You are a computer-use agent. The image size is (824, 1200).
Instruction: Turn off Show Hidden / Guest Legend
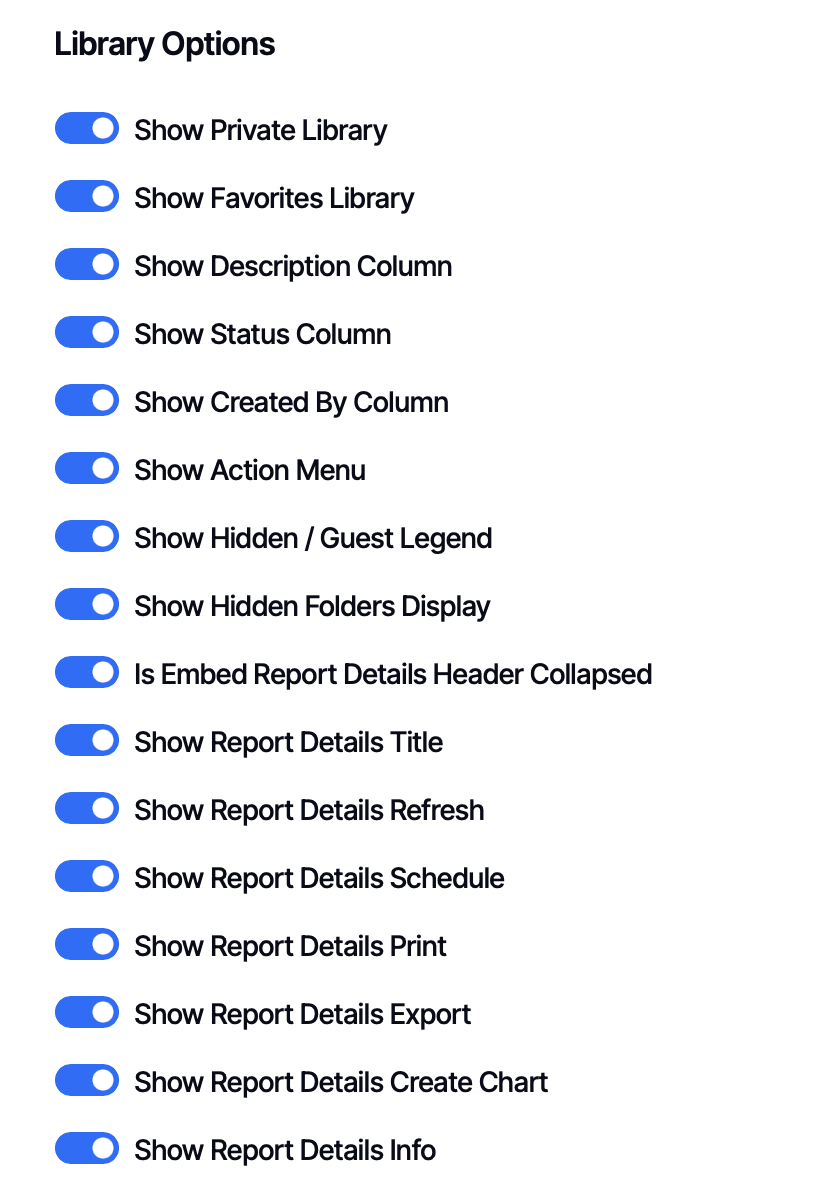click(x=87, y=537)
